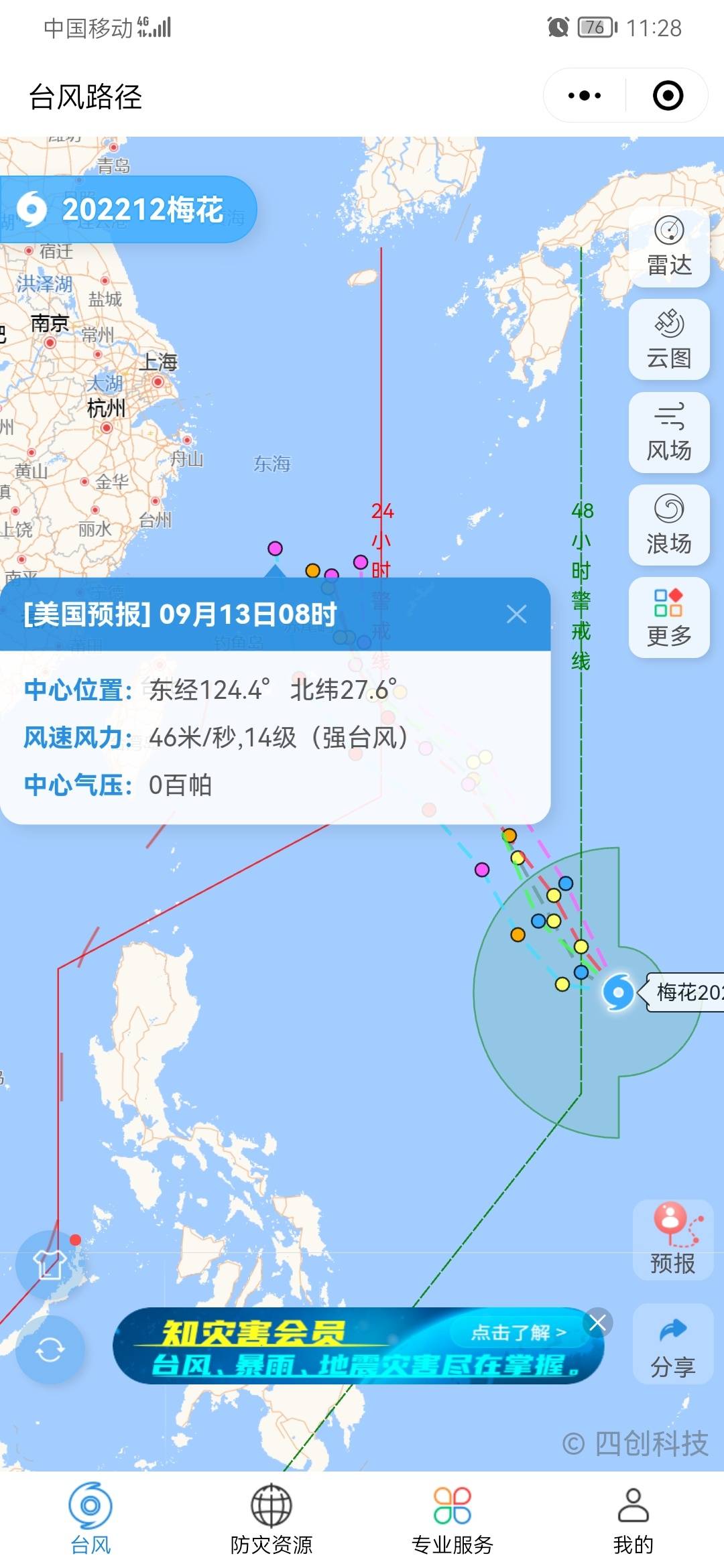Image resolution: width=724 pixels, height=1568 pixels.
Task: Tap the 202212梅花 typhoon chip
Action: 127,210
